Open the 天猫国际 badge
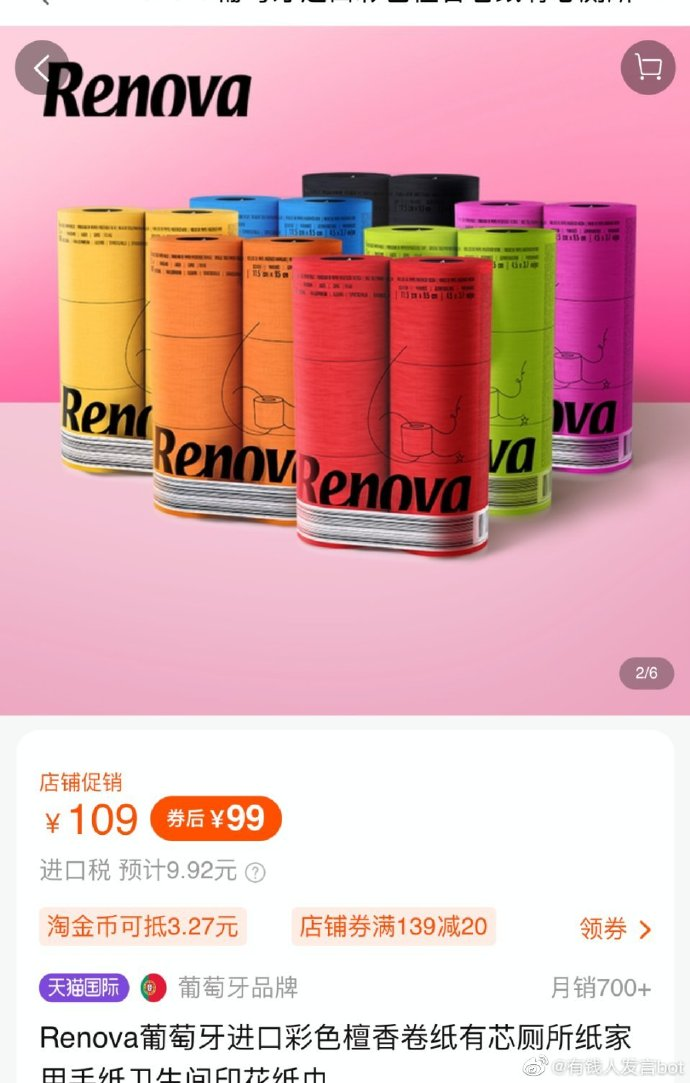The image size is (690, 1083). pos(84,988)
